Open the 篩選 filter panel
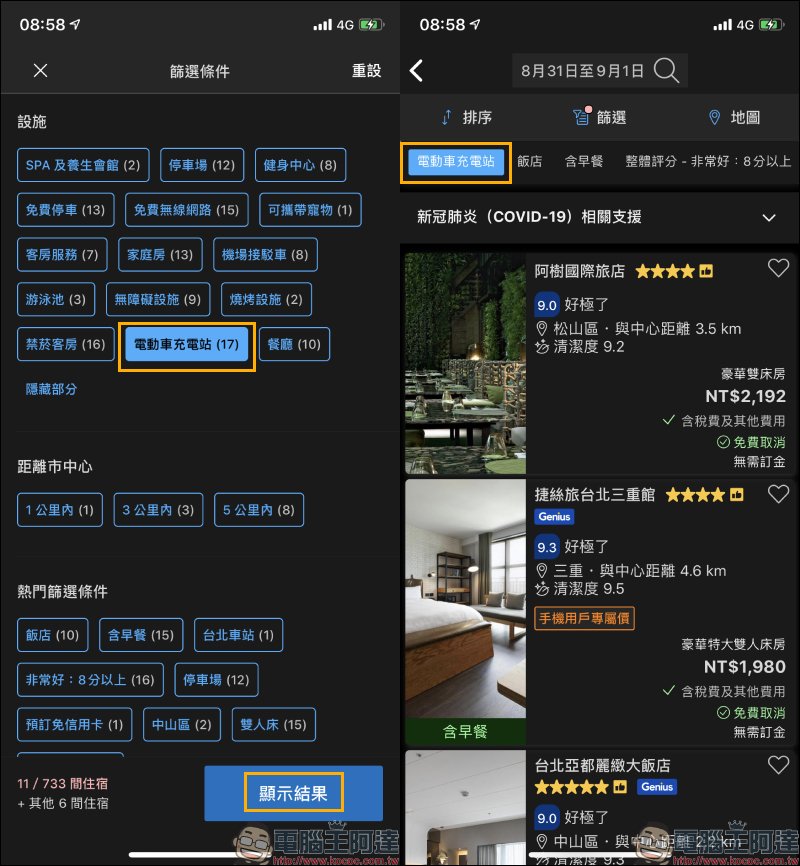The height and width of the screenshot is (866, 800). coord(599,118)
